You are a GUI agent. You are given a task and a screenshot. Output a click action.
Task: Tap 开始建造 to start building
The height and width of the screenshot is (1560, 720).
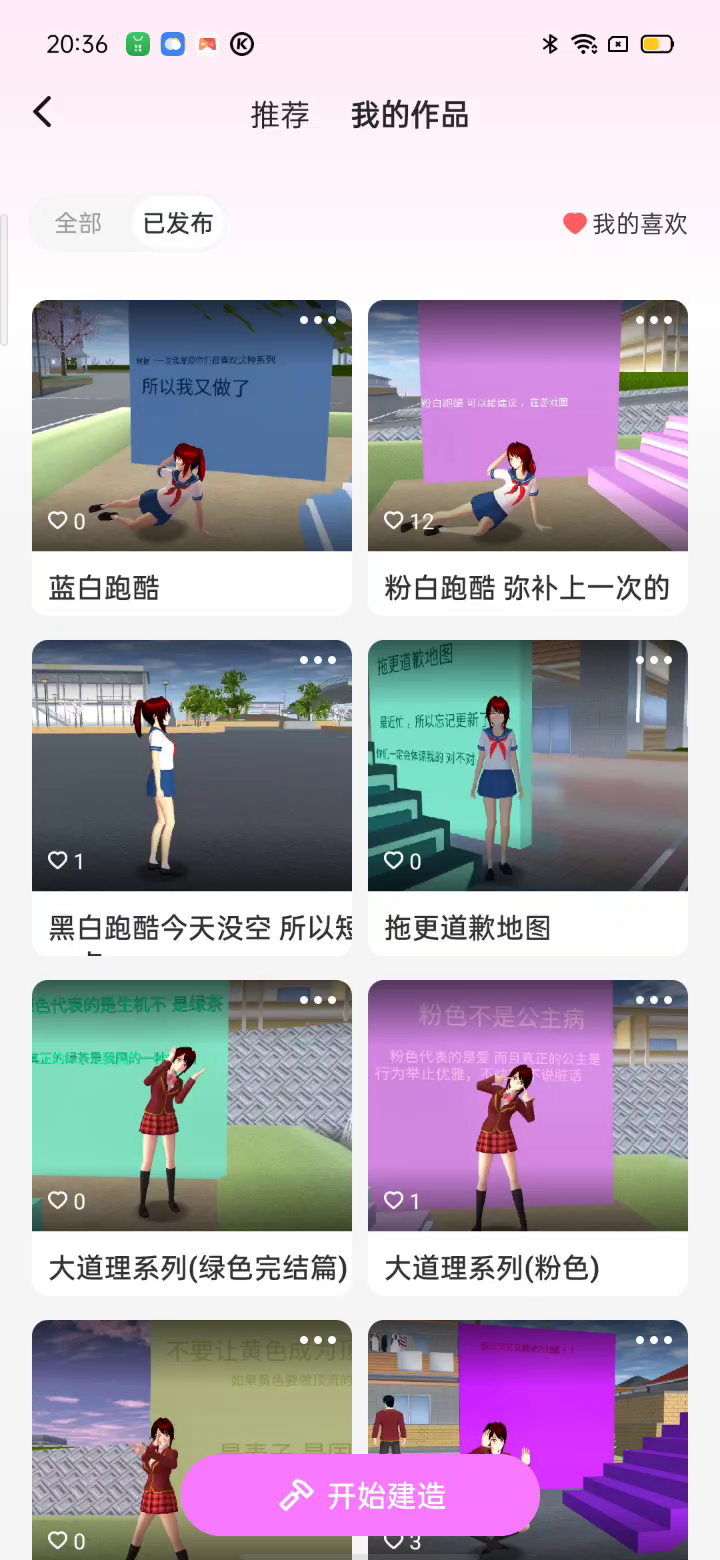(x=361, y=1496)
